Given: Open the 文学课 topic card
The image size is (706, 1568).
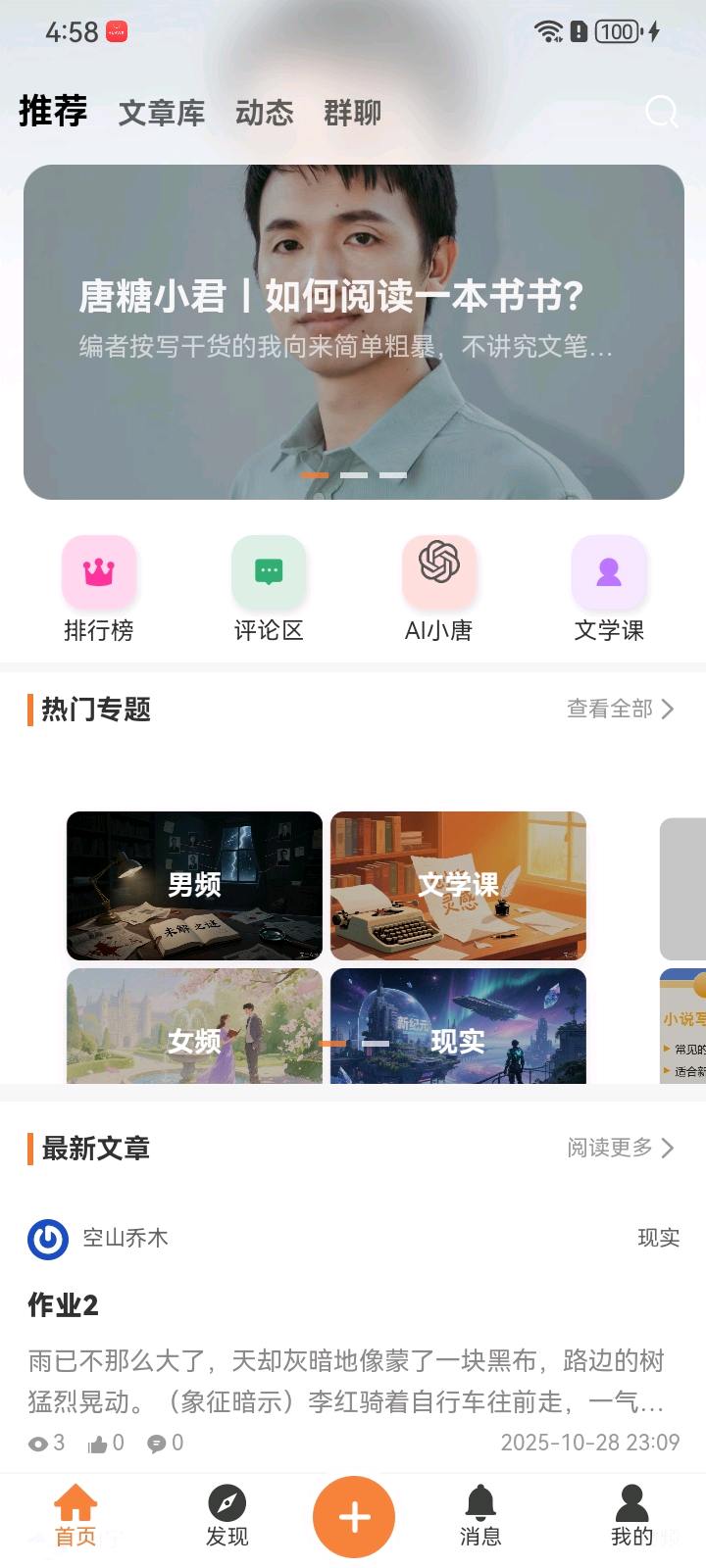Looking at the screenshot, I should pyautogui.click(x=458, y=885).
